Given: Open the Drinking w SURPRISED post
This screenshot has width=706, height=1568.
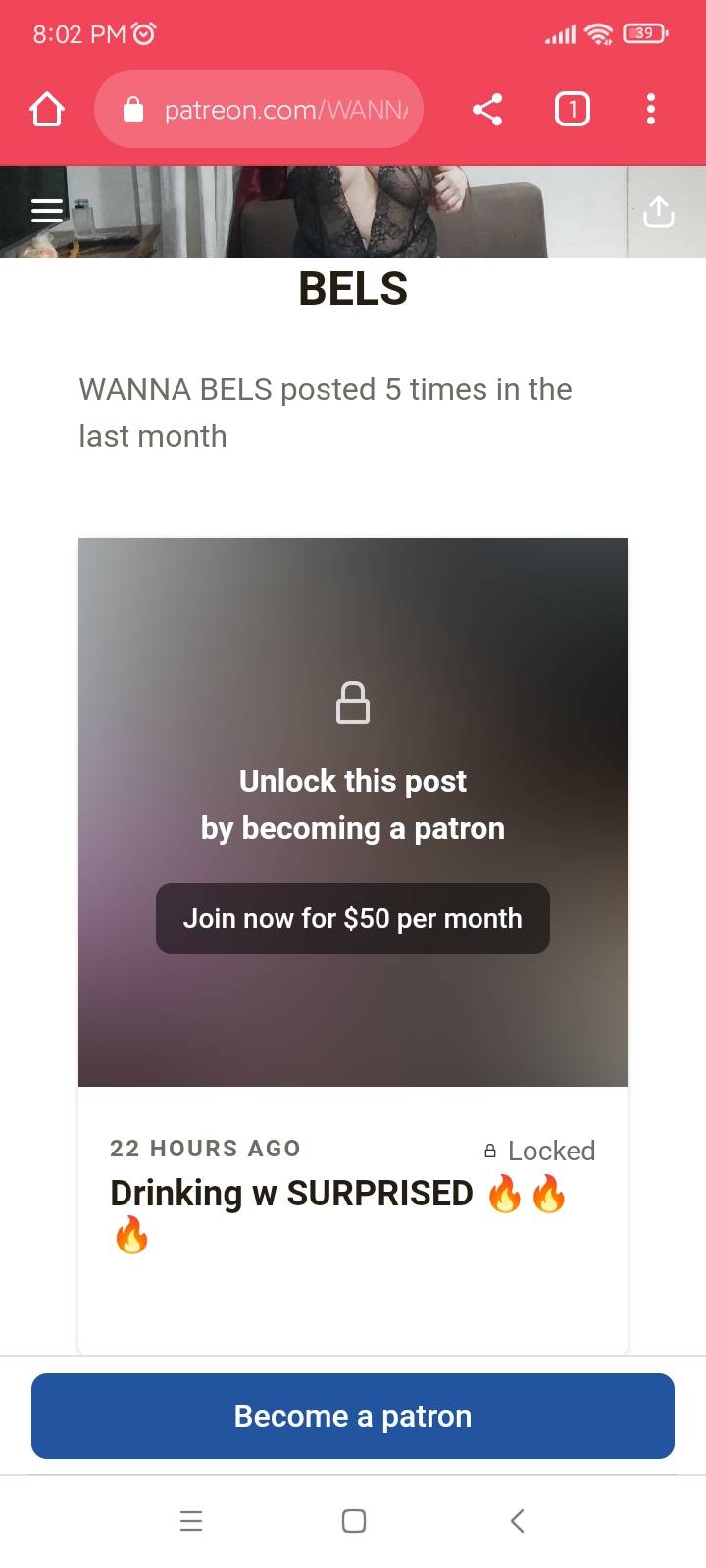Looking at the screenshot, I should click(292, 1194).
